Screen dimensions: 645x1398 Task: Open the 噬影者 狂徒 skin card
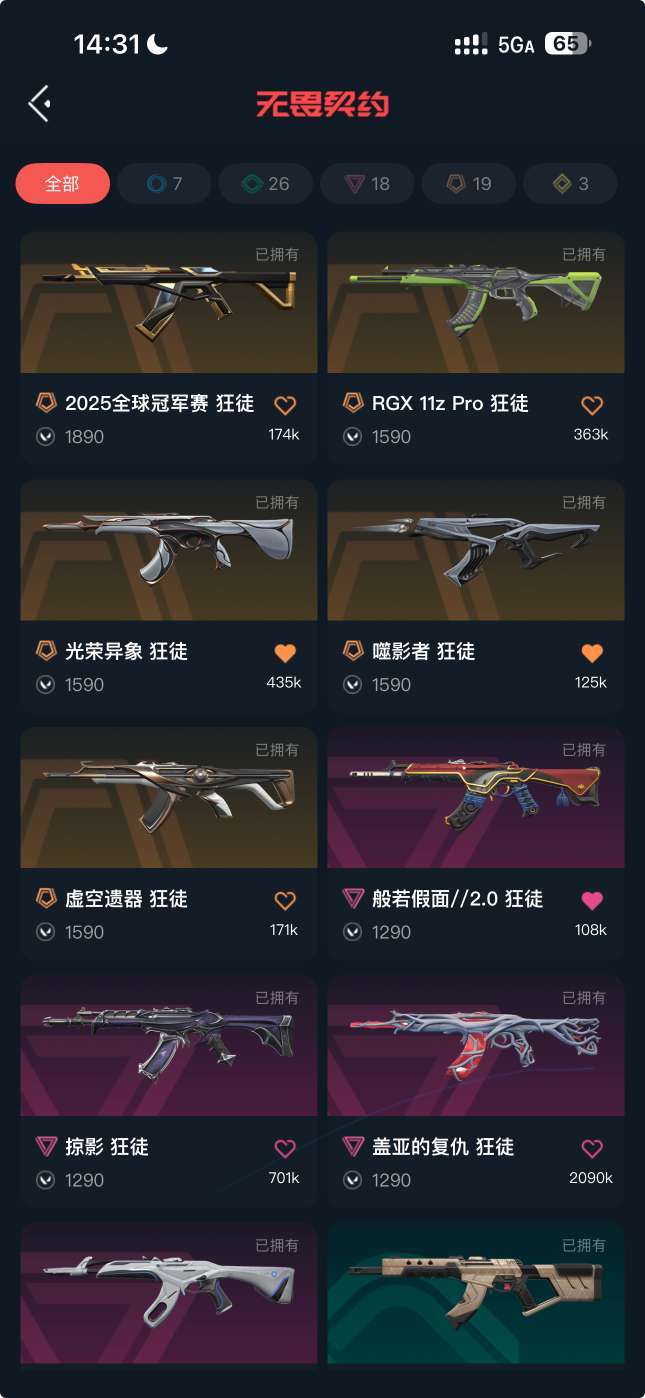476,596
